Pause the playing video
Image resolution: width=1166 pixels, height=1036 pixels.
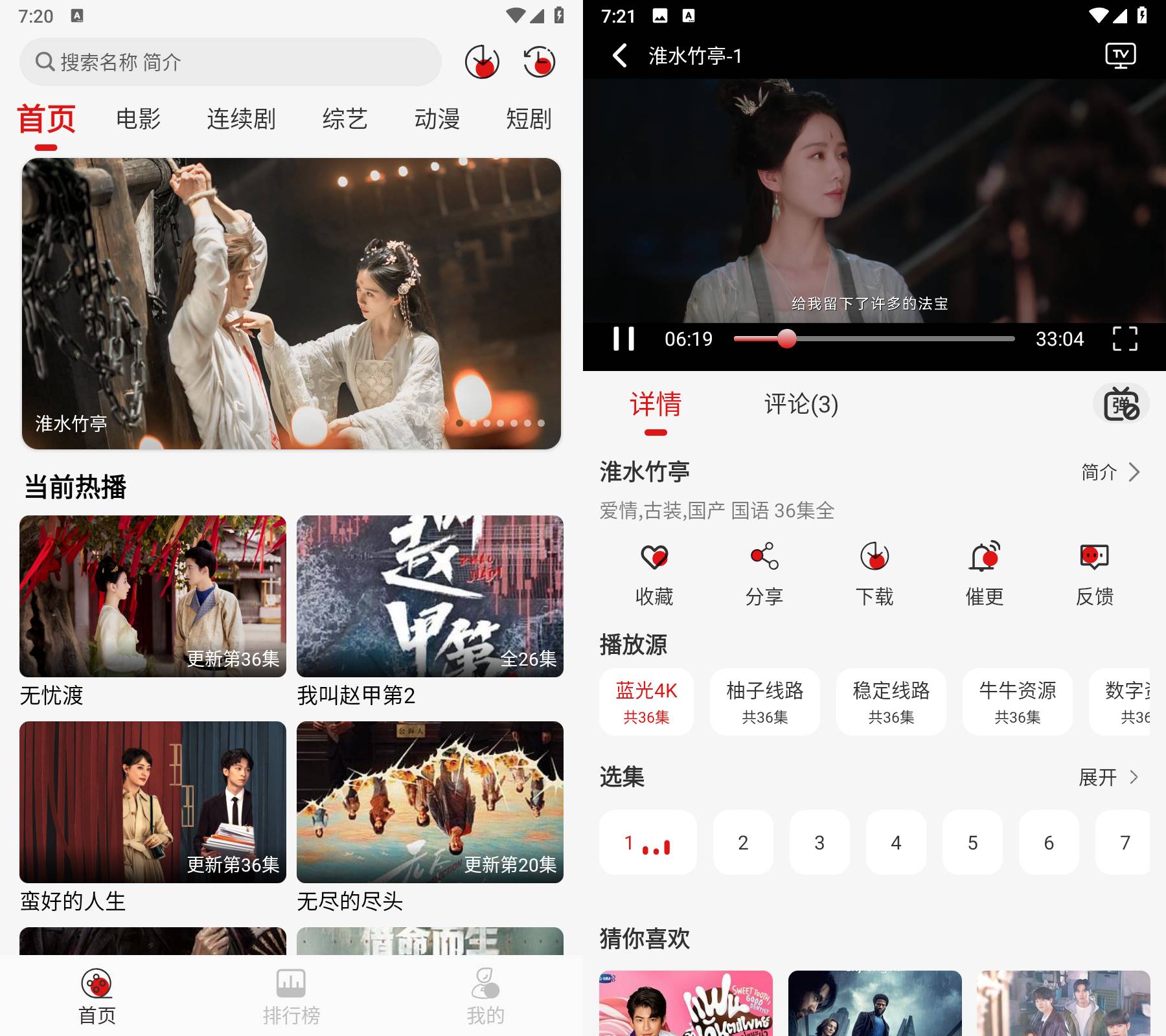[623, 339]
